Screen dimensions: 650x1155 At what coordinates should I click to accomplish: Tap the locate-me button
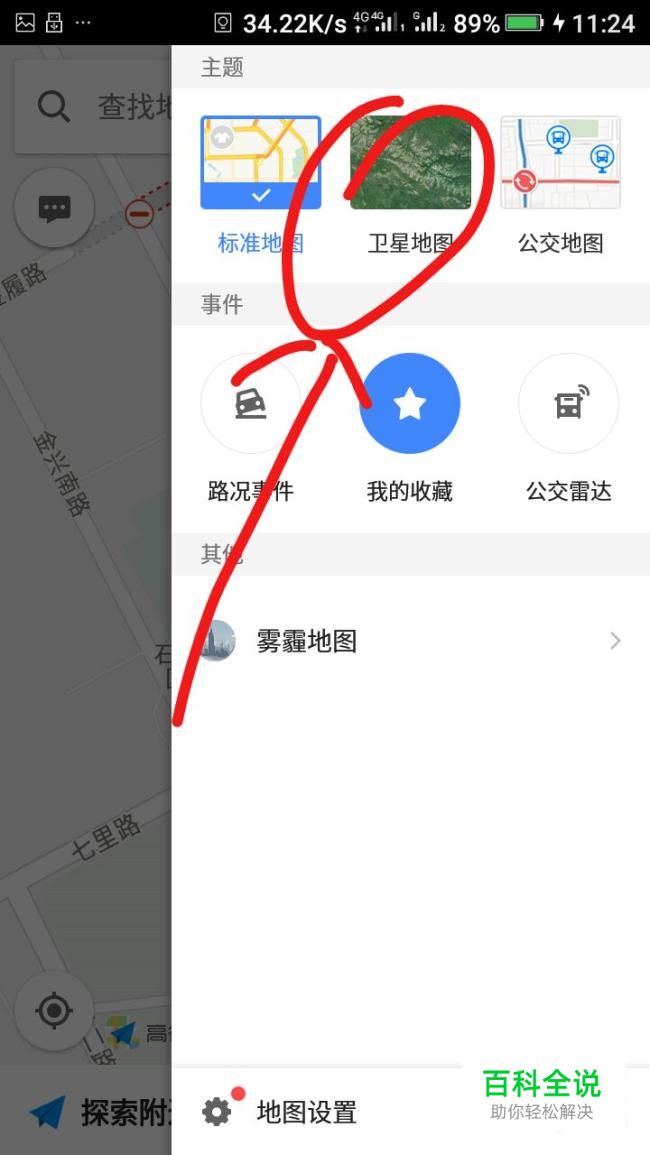(55, 1011)
